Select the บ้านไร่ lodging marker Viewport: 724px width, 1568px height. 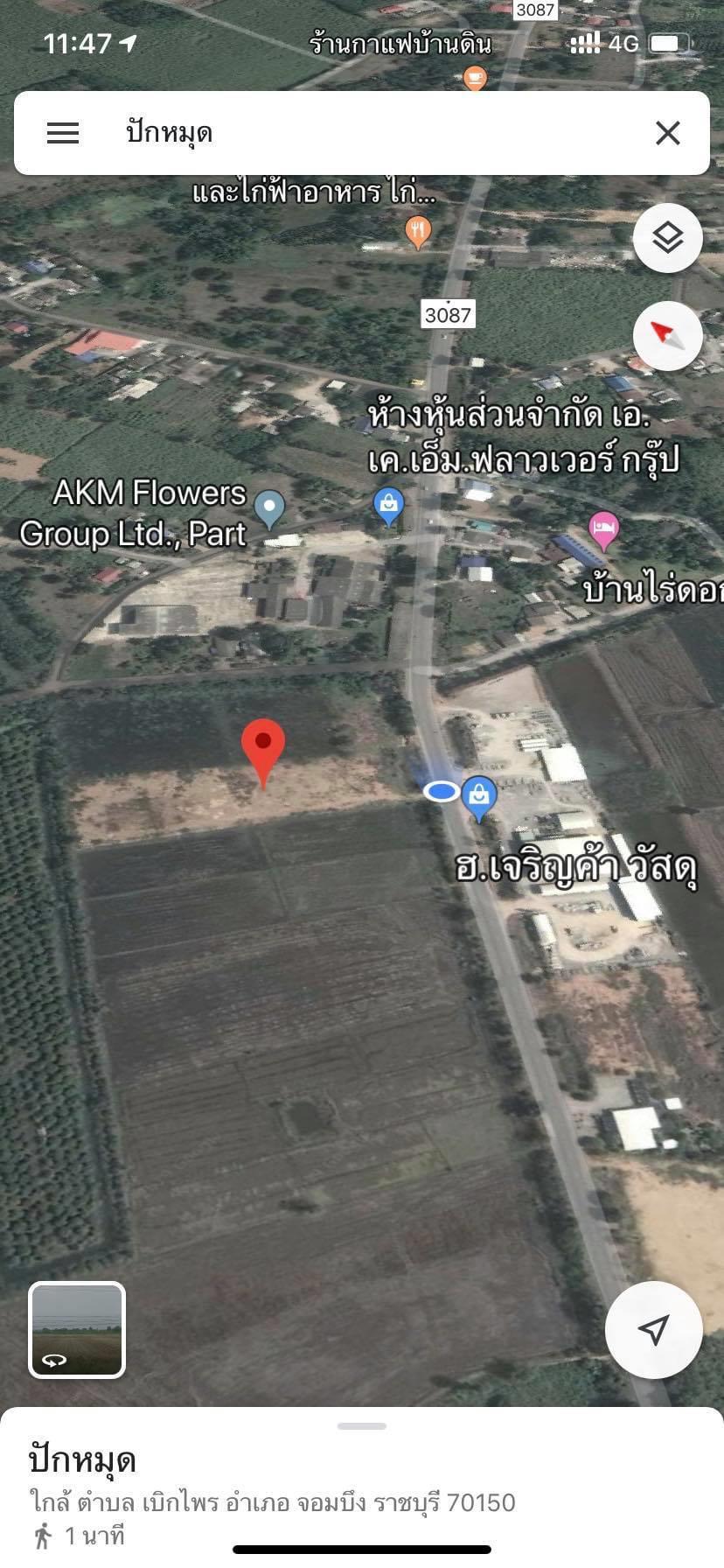[603, 530]
